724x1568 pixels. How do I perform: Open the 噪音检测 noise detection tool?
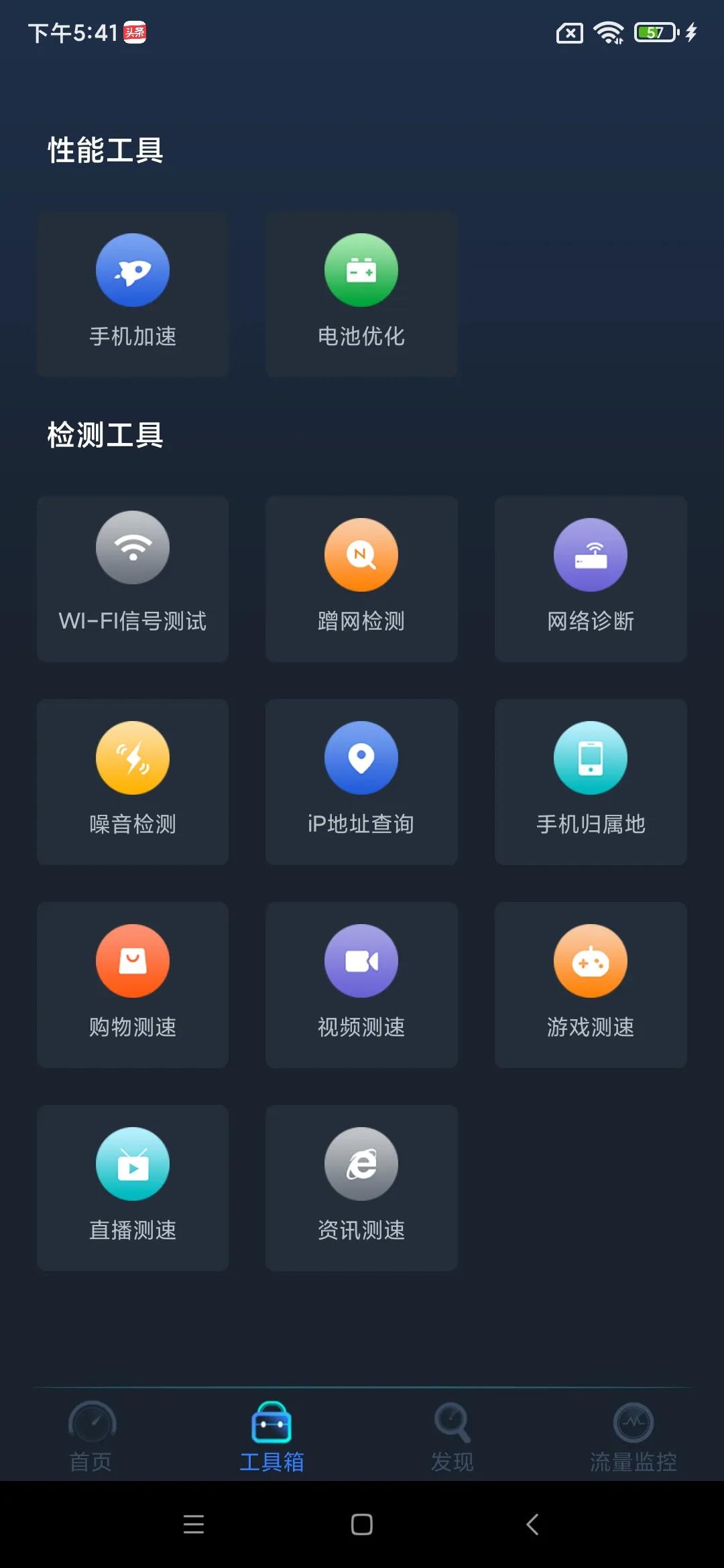tap(132, 783)
